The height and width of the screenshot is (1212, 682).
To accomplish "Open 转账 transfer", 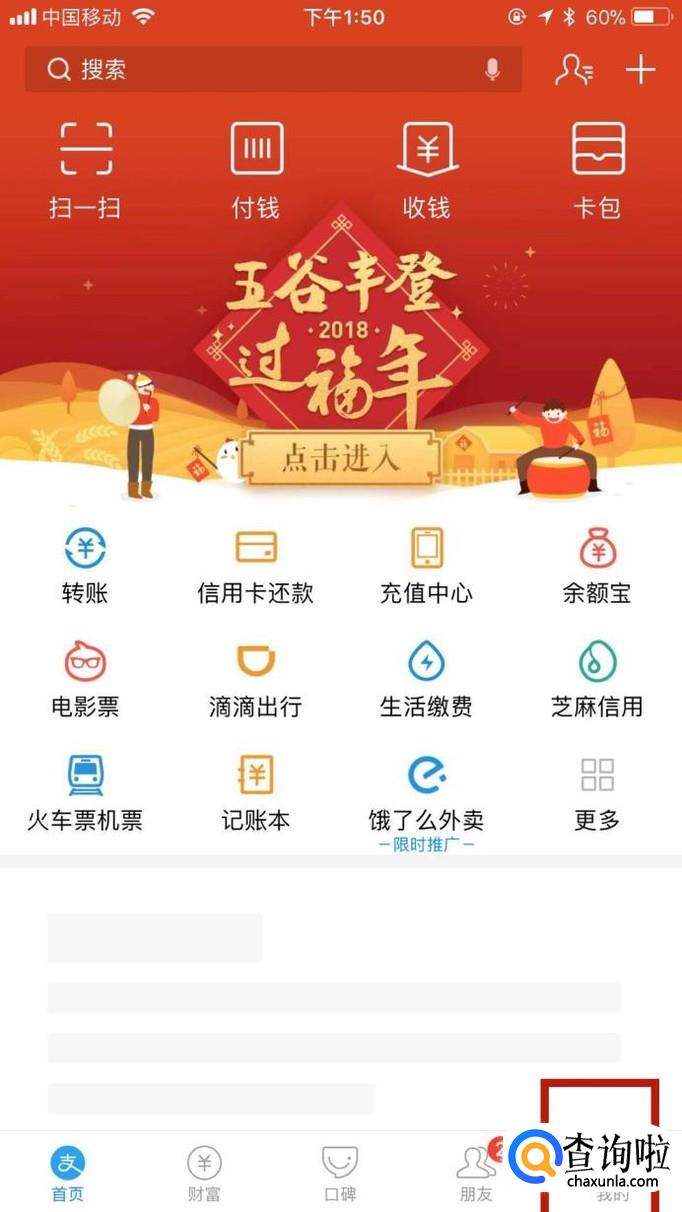I will click(85, 566).
